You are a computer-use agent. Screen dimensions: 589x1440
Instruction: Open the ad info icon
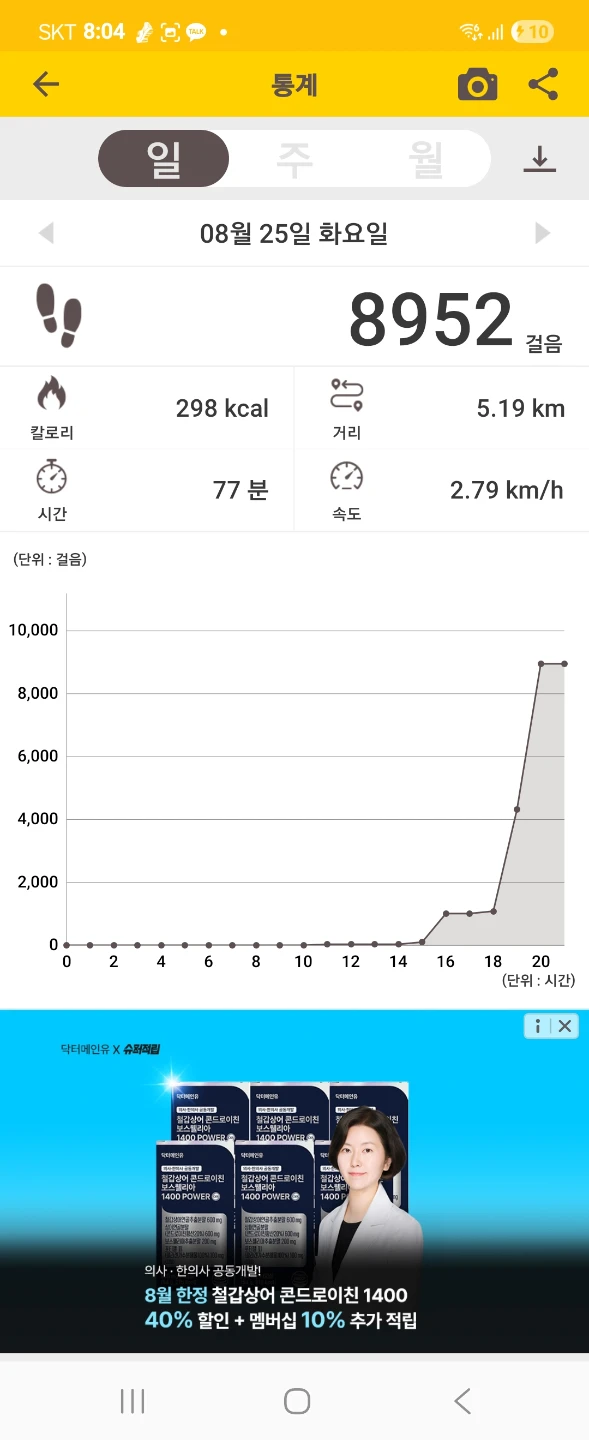pos(538,1025)
